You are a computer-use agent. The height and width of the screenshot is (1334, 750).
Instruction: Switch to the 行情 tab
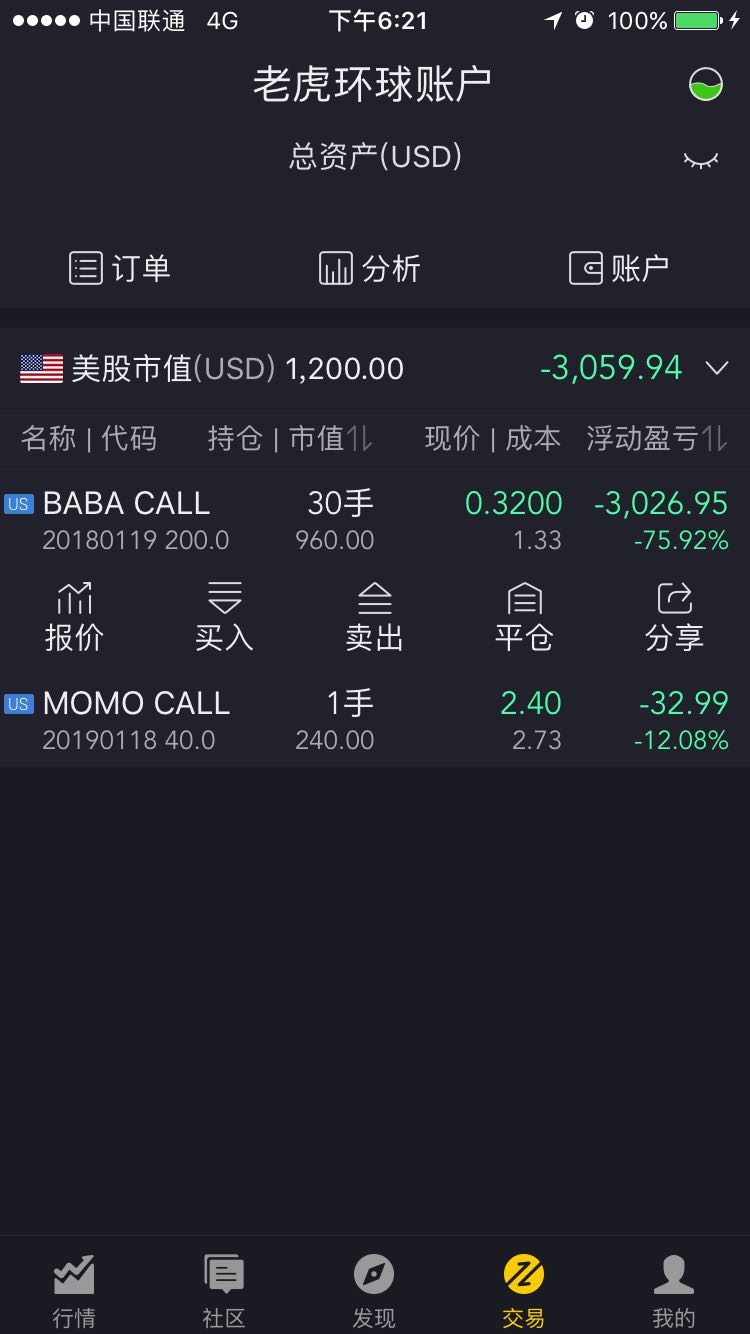pyautogui.click(x=75, y=1291)
